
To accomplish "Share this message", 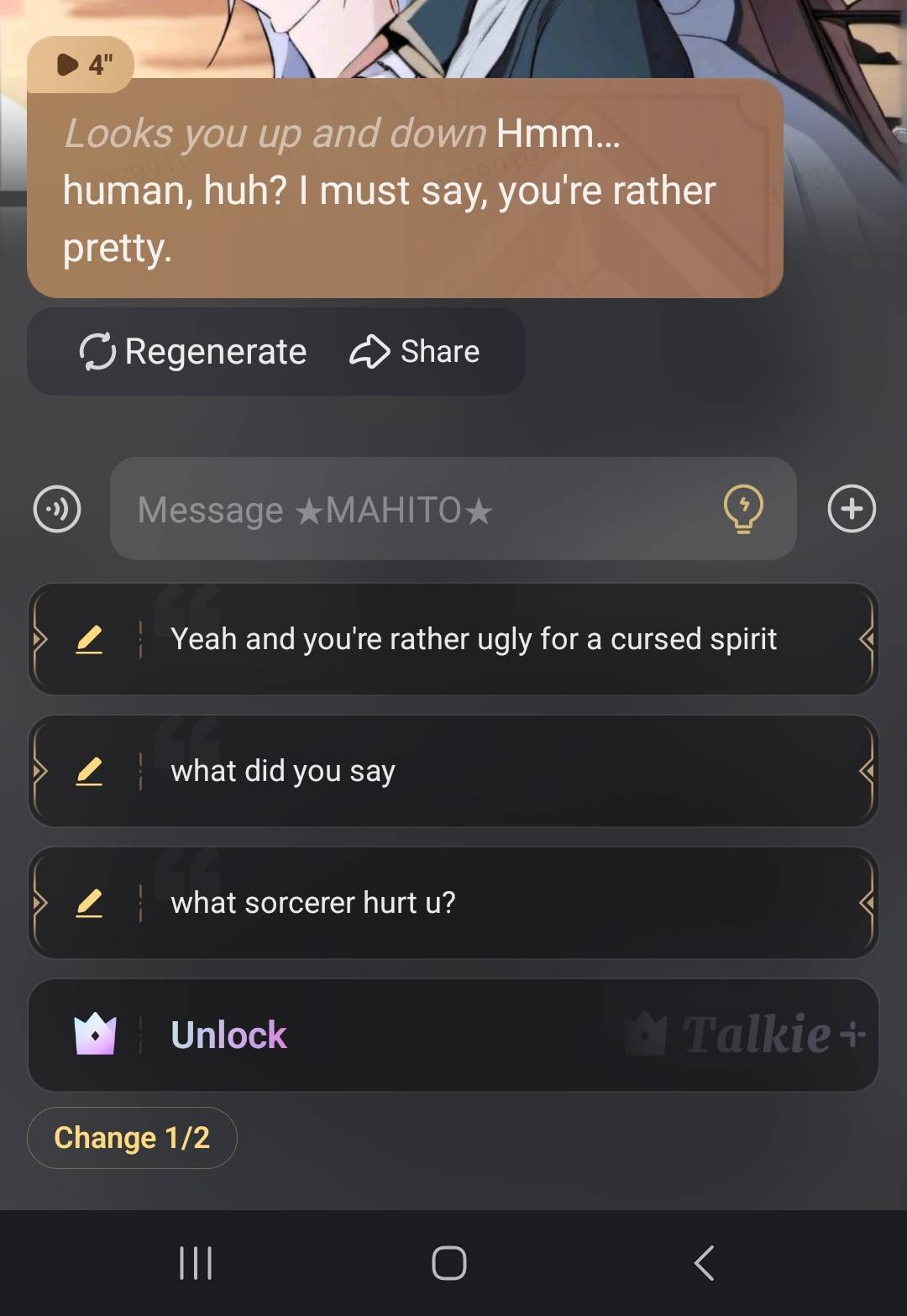I will [415, 351].
